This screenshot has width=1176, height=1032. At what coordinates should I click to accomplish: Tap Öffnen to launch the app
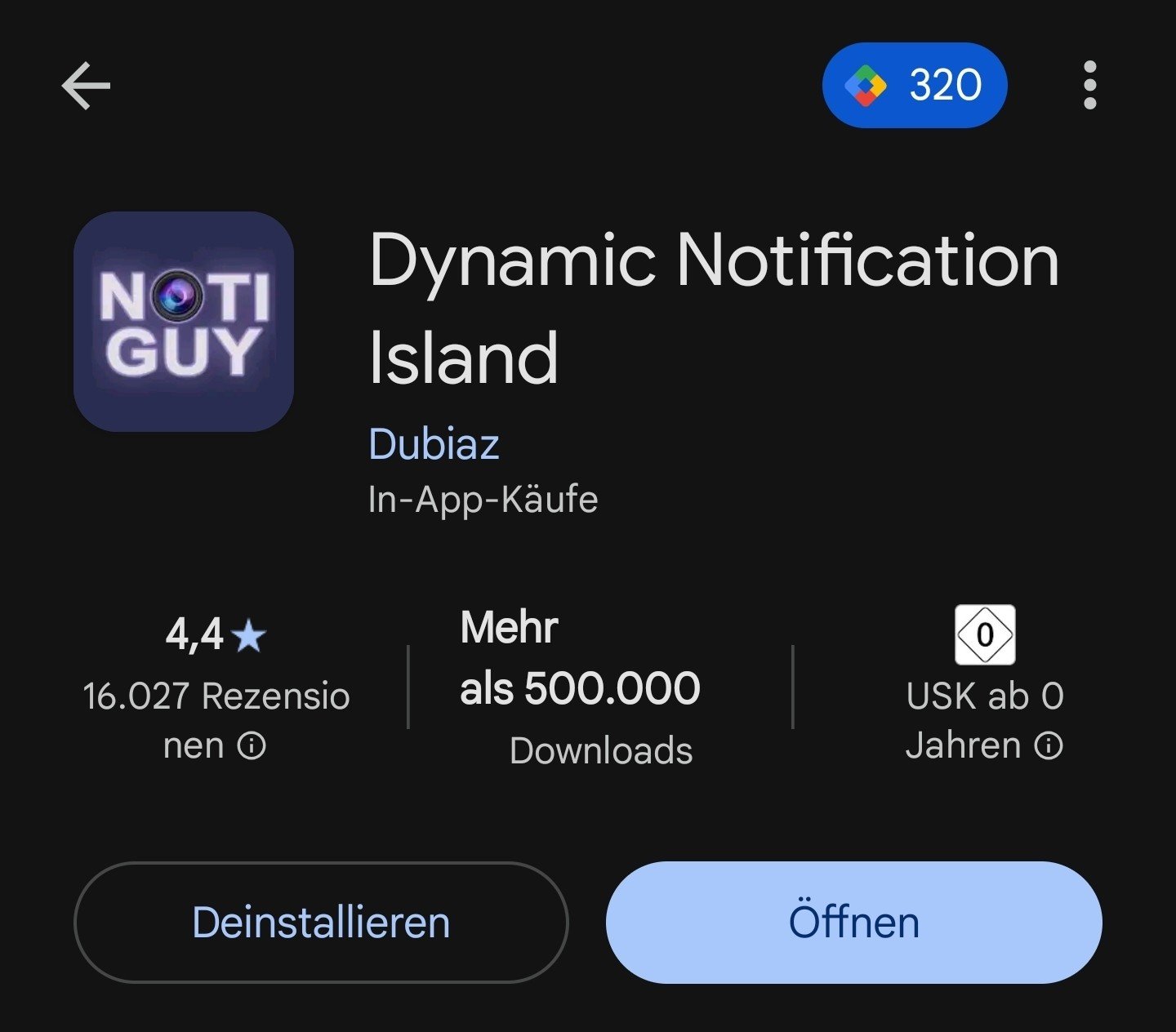(x=853, y=923)
